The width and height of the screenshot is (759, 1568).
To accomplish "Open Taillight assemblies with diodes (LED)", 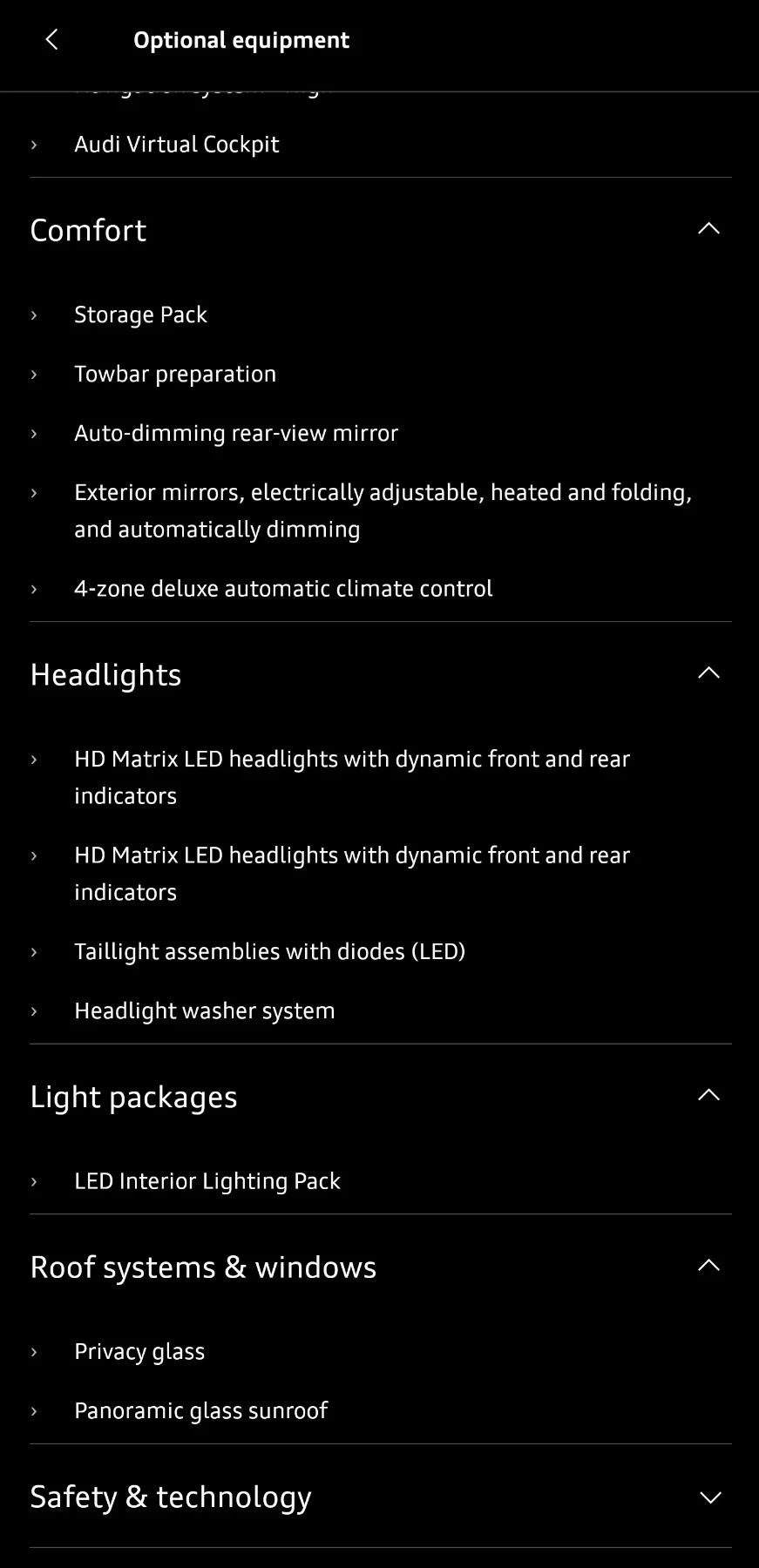I will click(269, 951).
